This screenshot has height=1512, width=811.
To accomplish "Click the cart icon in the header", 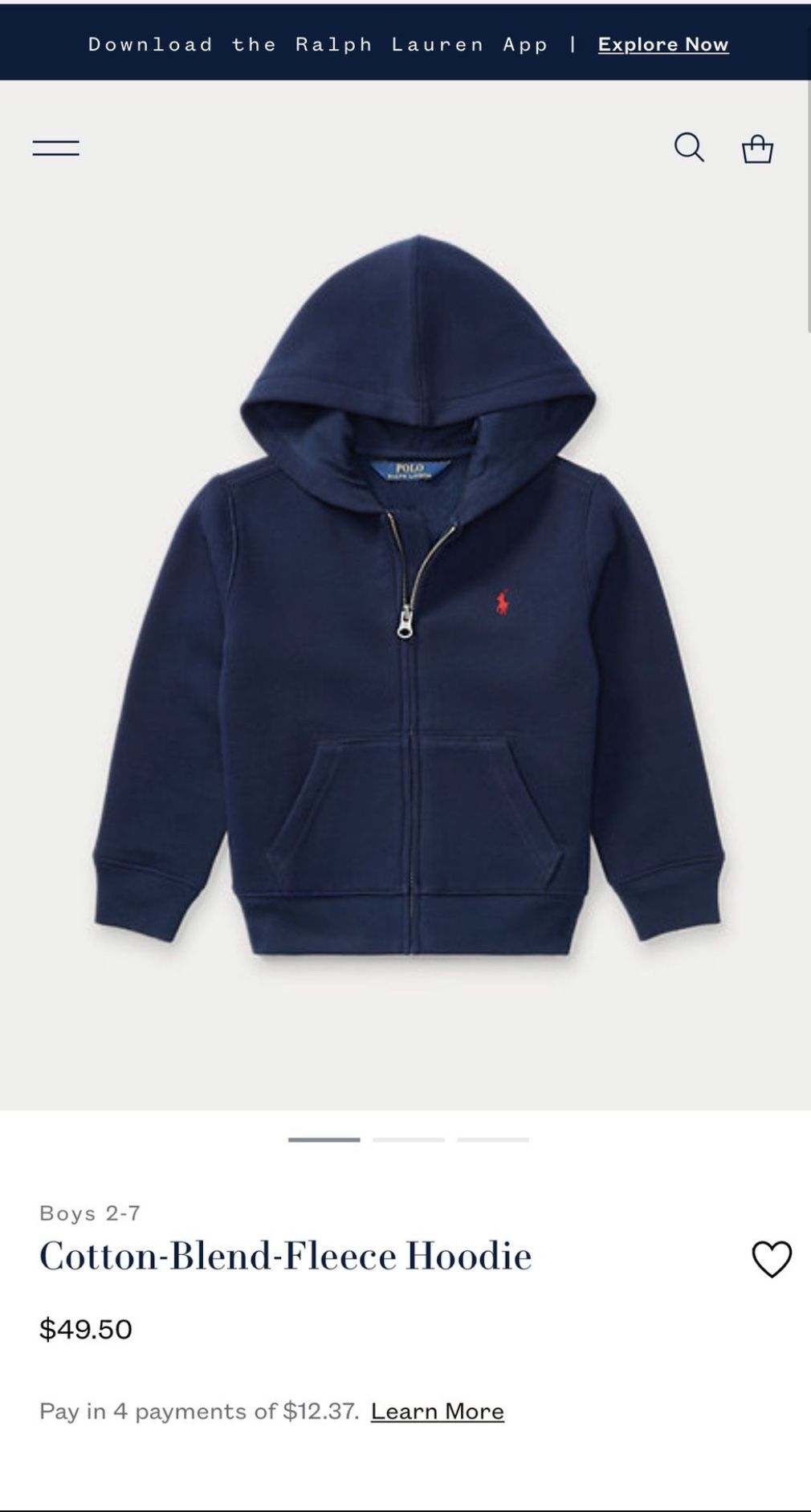I will tap(756, 148).
